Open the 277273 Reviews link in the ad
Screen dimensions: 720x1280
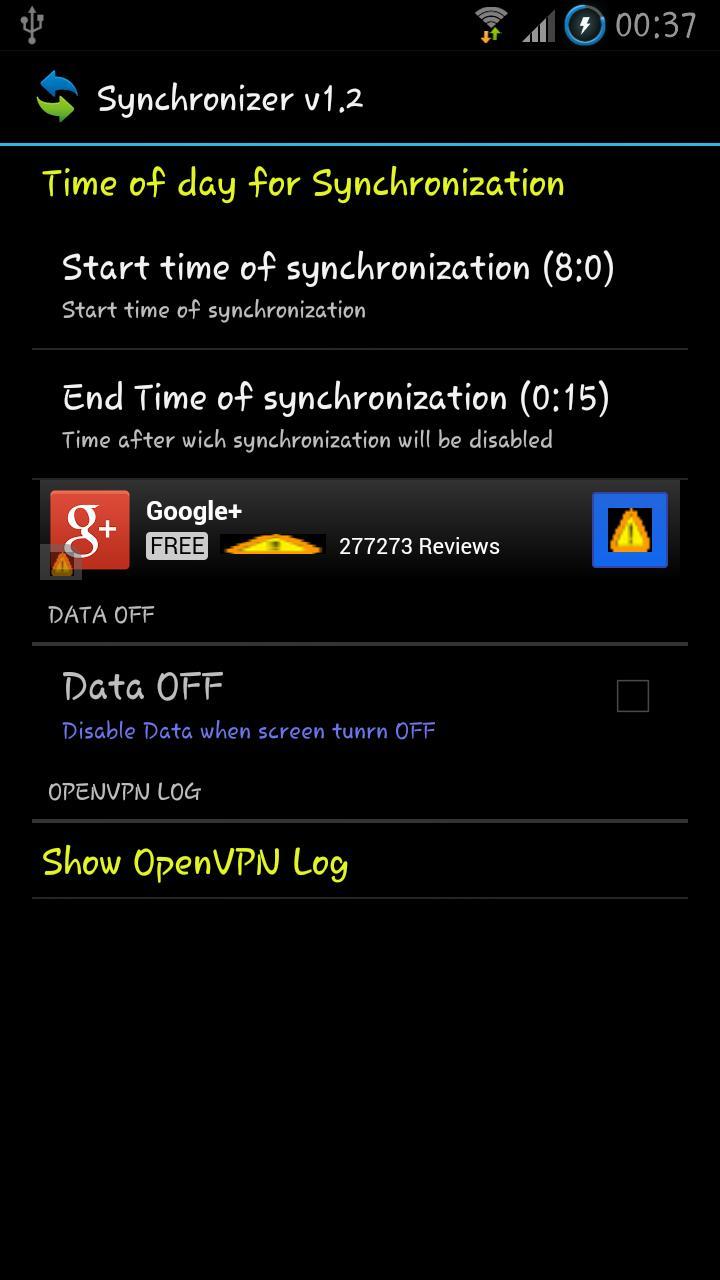(420, 546)
